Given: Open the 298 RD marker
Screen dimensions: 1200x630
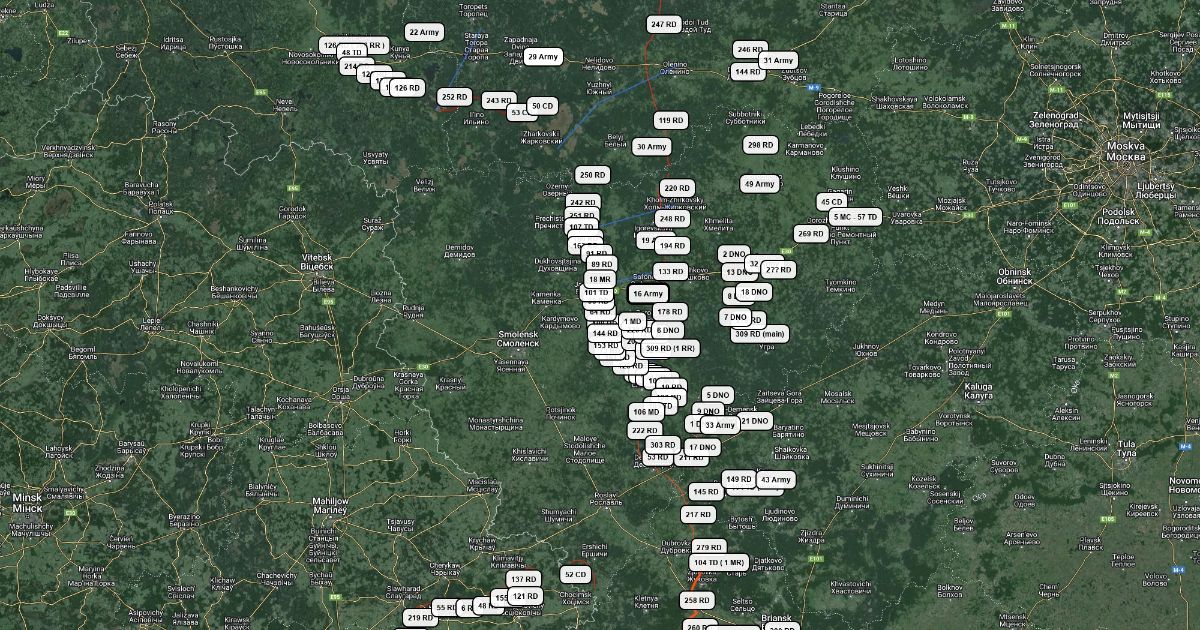Looking at the screenshot, I should pos(760,145).
